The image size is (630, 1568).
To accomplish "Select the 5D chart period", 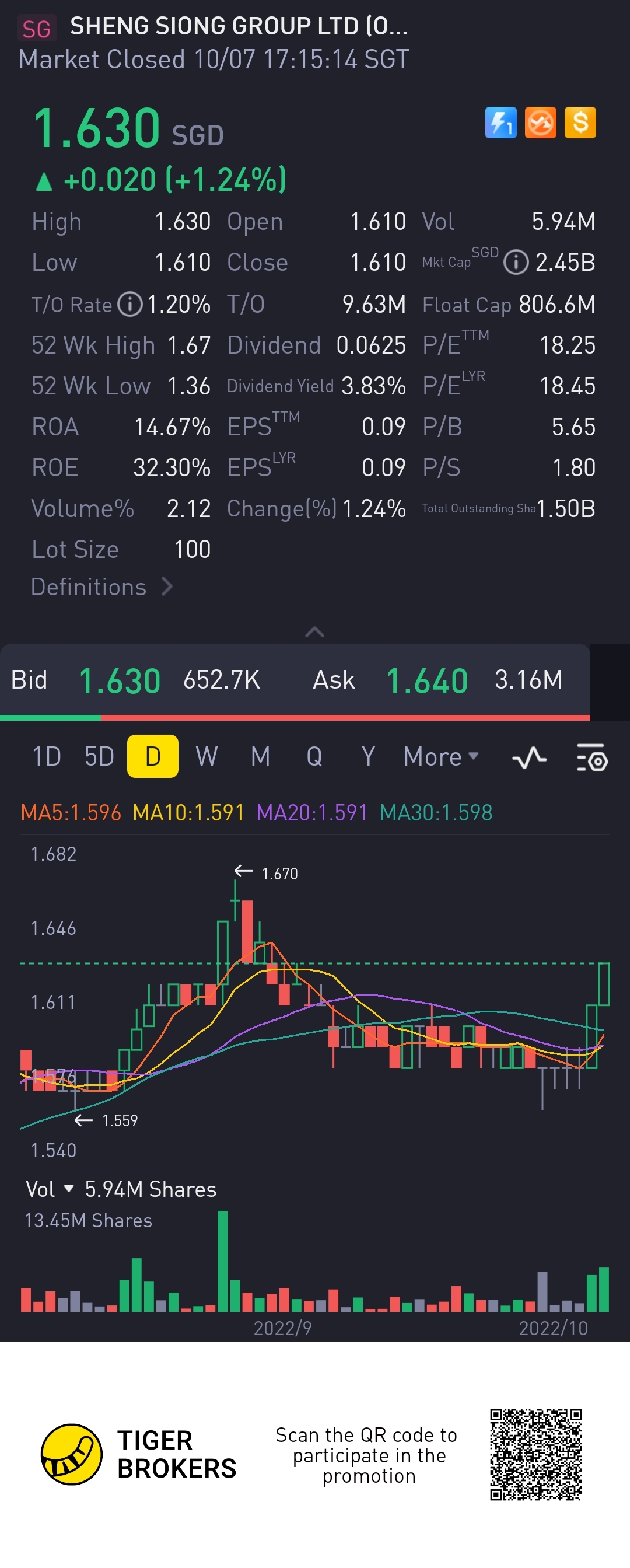I will point(99,757).
